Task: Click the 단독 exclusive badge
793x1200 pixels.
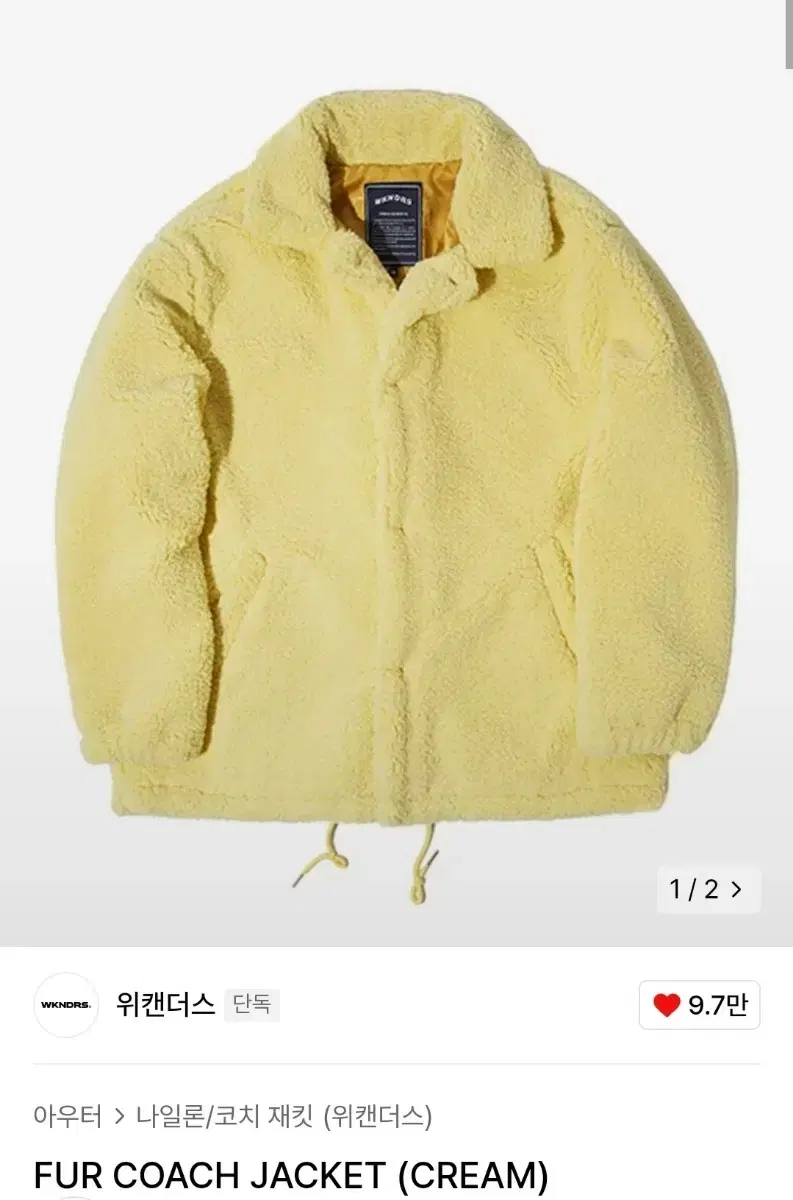Action: tap(253, 1005)
